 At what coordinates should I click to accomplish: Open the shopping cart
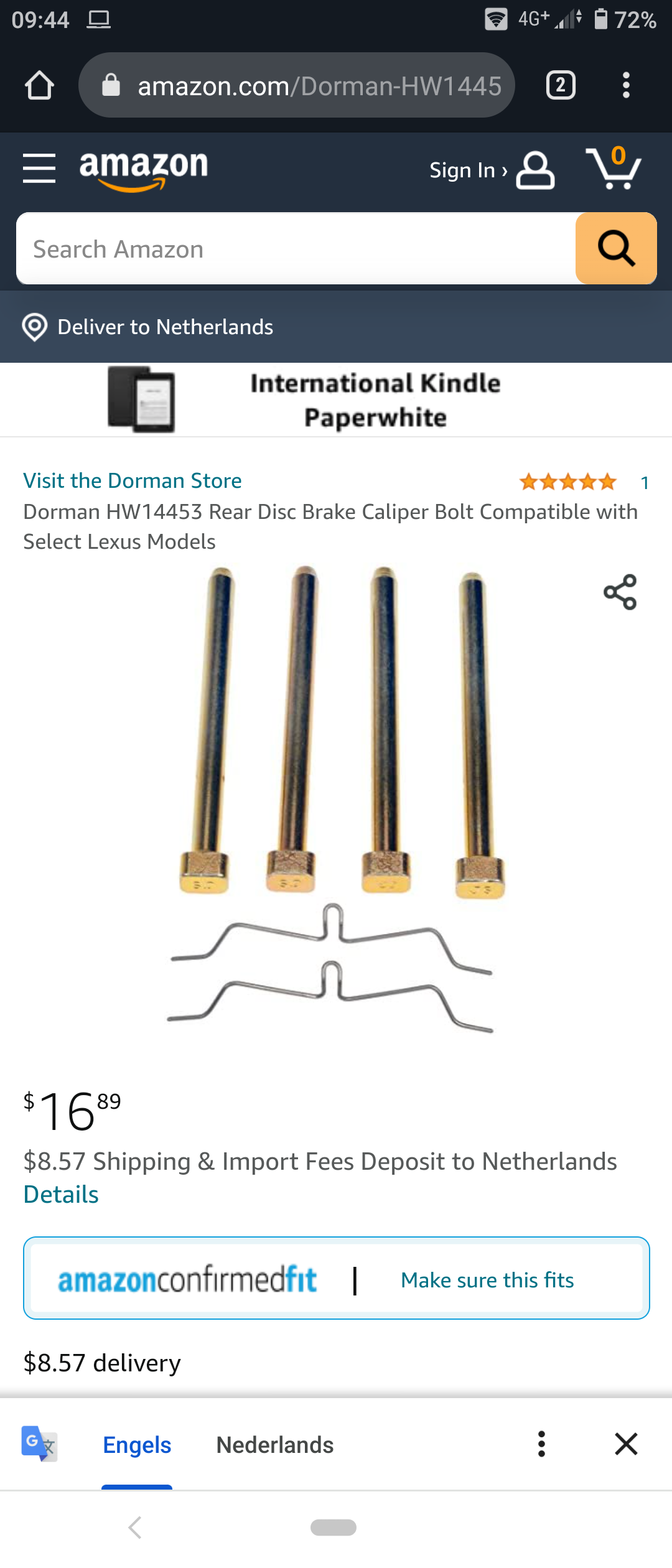[614, 168]
